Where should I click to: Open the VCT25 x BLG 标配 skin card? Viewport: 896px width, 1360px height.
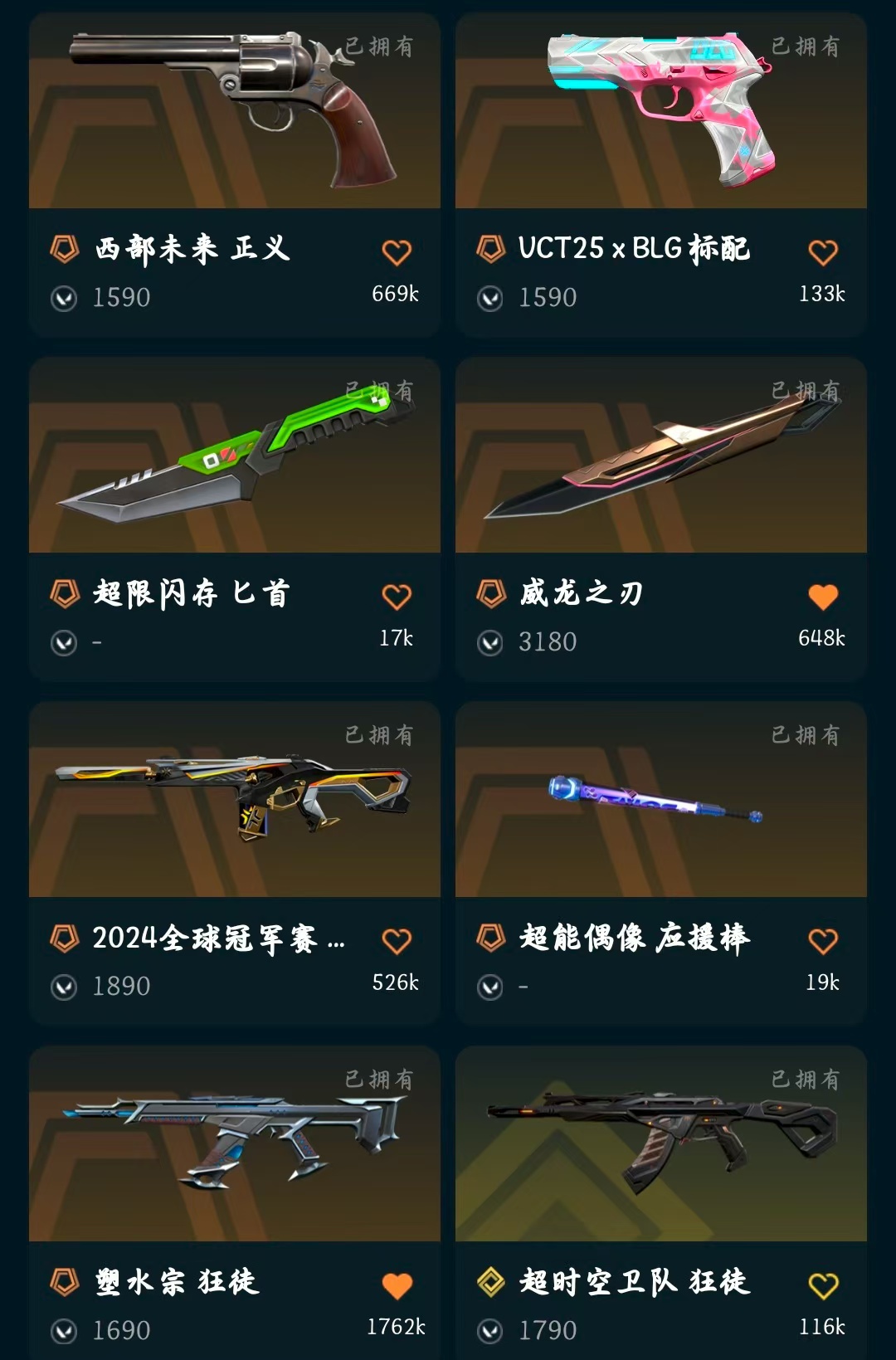(x=660, y=112)
